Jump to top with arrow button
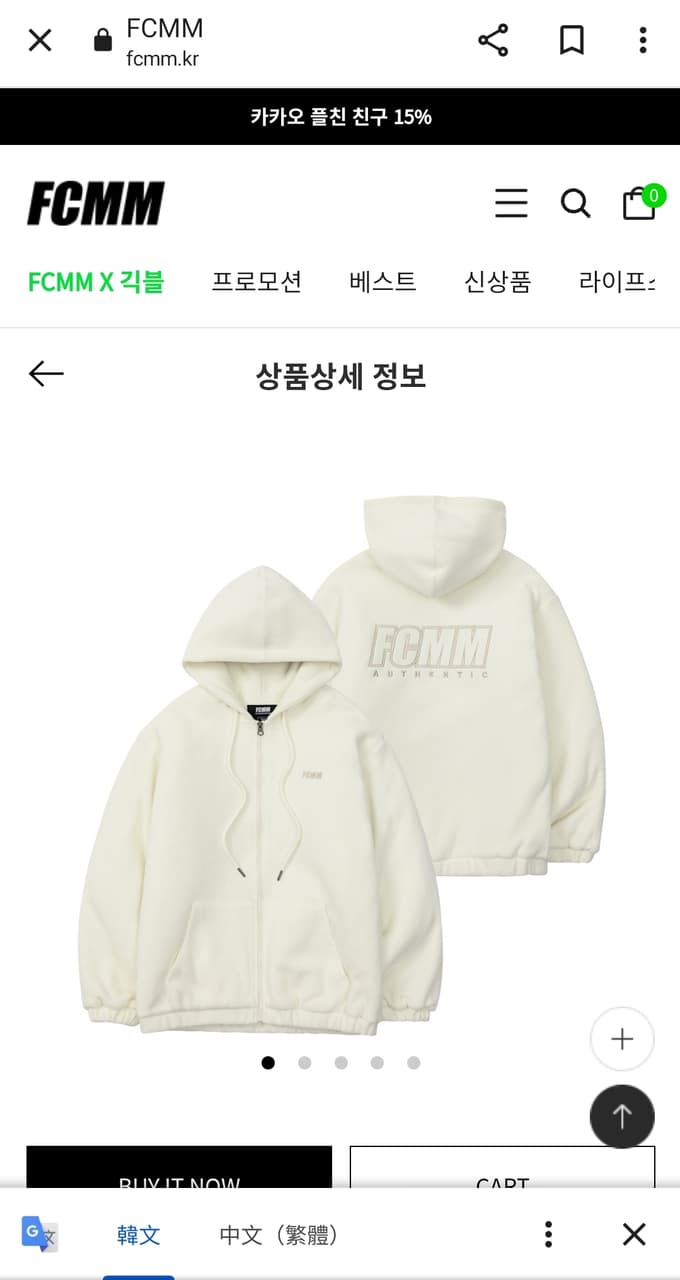Screen dimensions: 680x1280 coord(622,1116)
